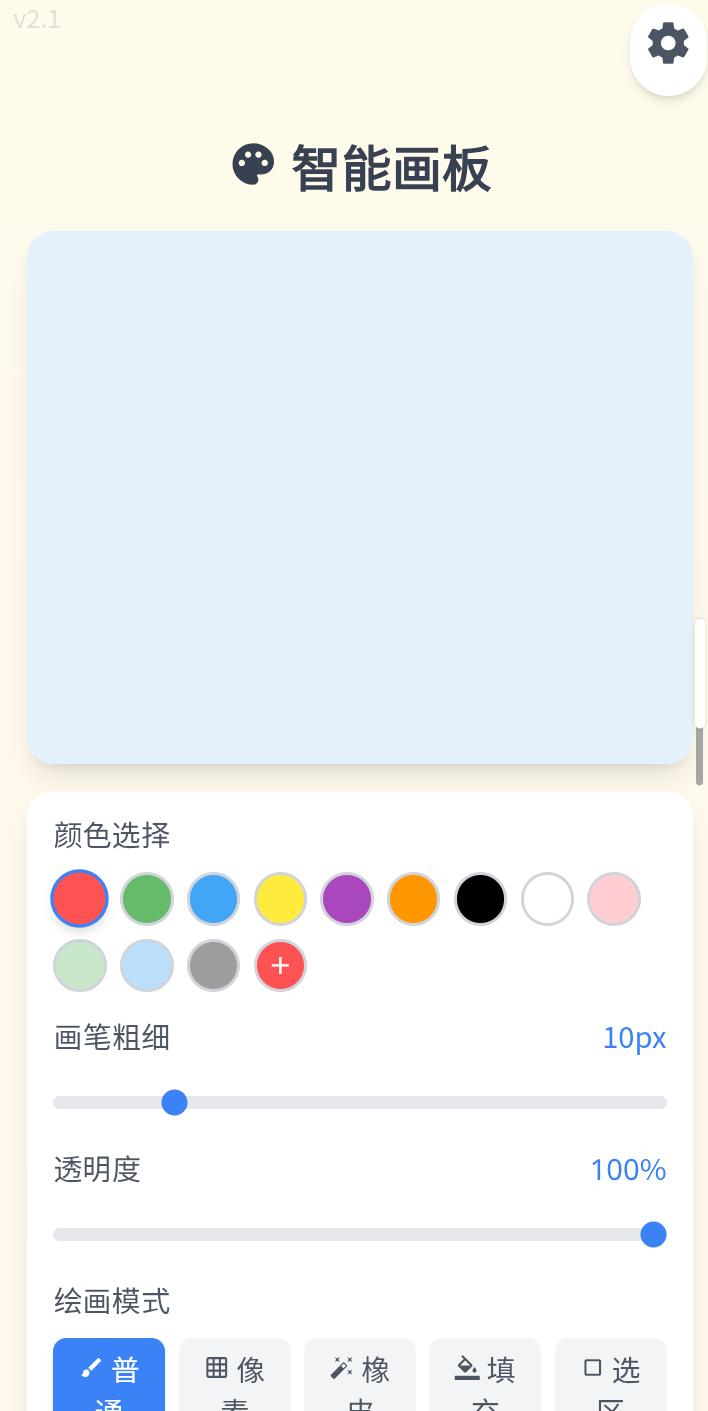Pick the white color swatch

(x=547, y=898)
